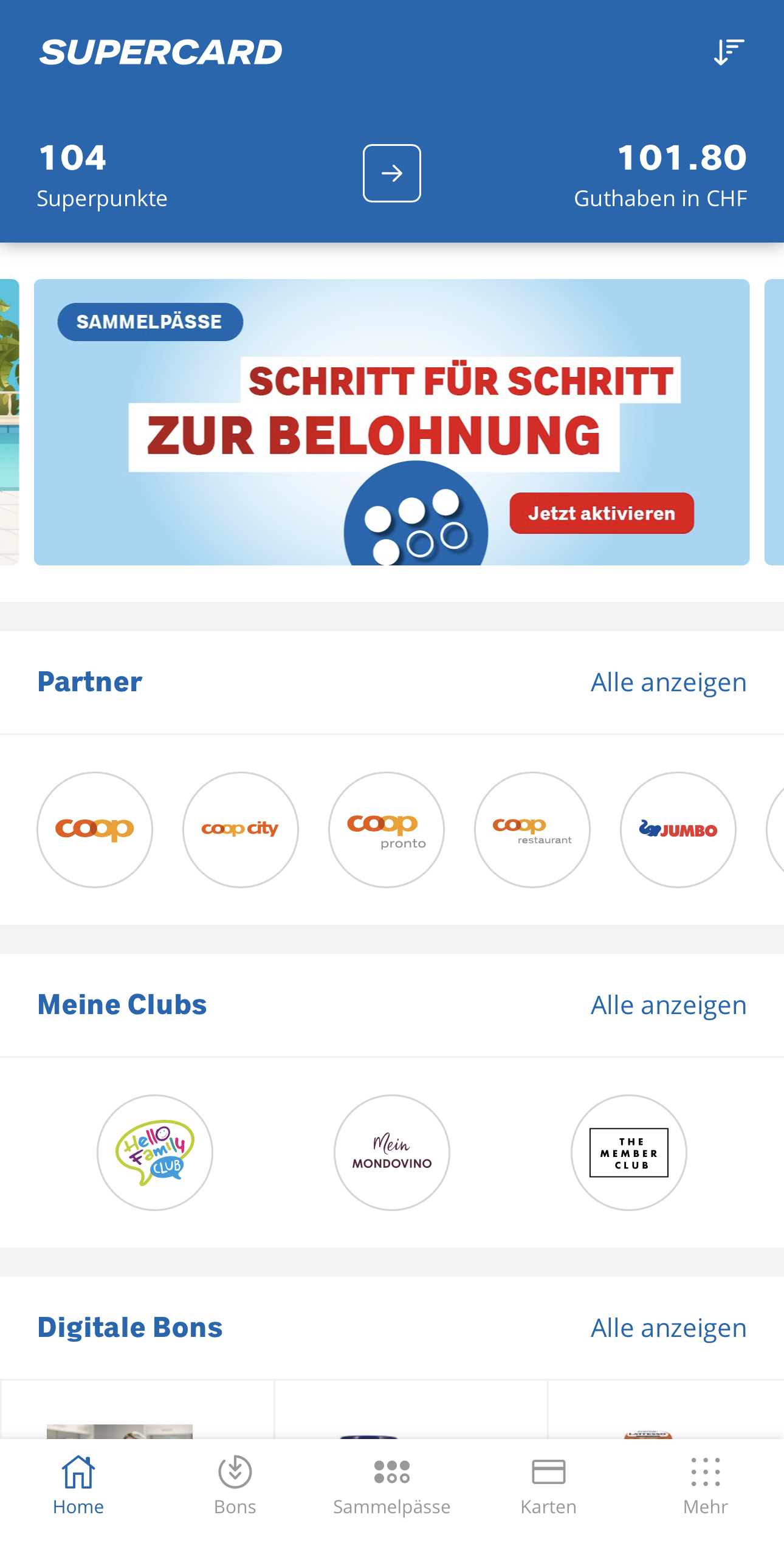Select the Mein Mondovino club
Screen dimensions: 784x1557
[x=392, y=1152]
